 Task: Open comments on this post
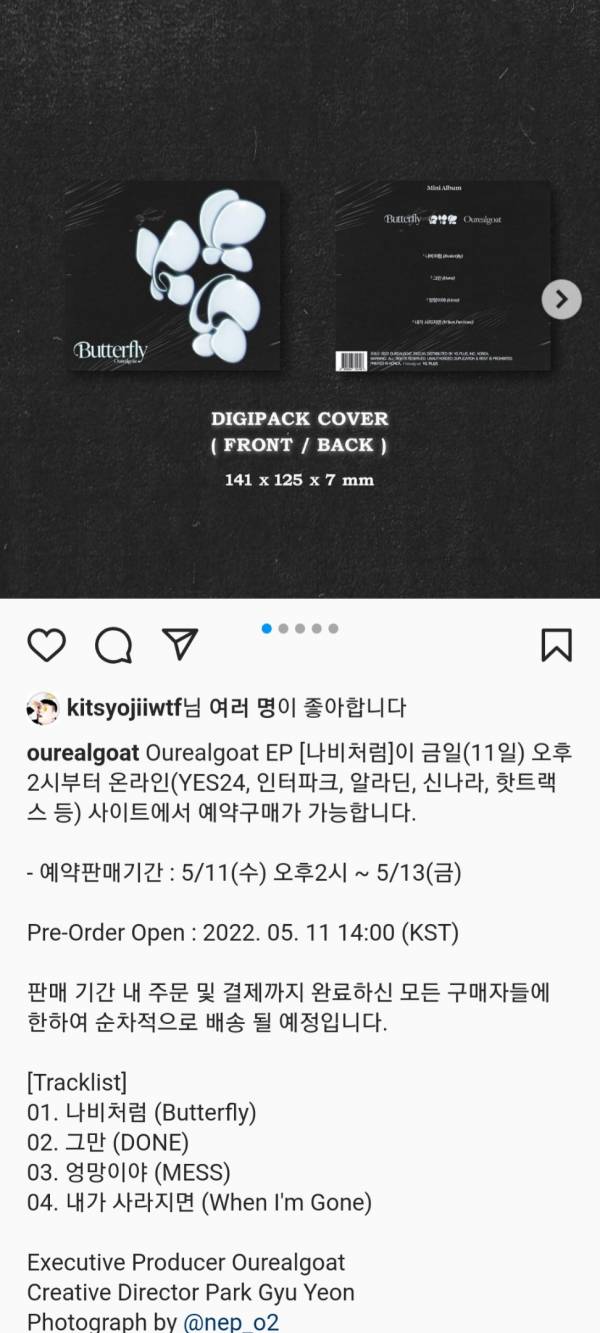point(113,645)
